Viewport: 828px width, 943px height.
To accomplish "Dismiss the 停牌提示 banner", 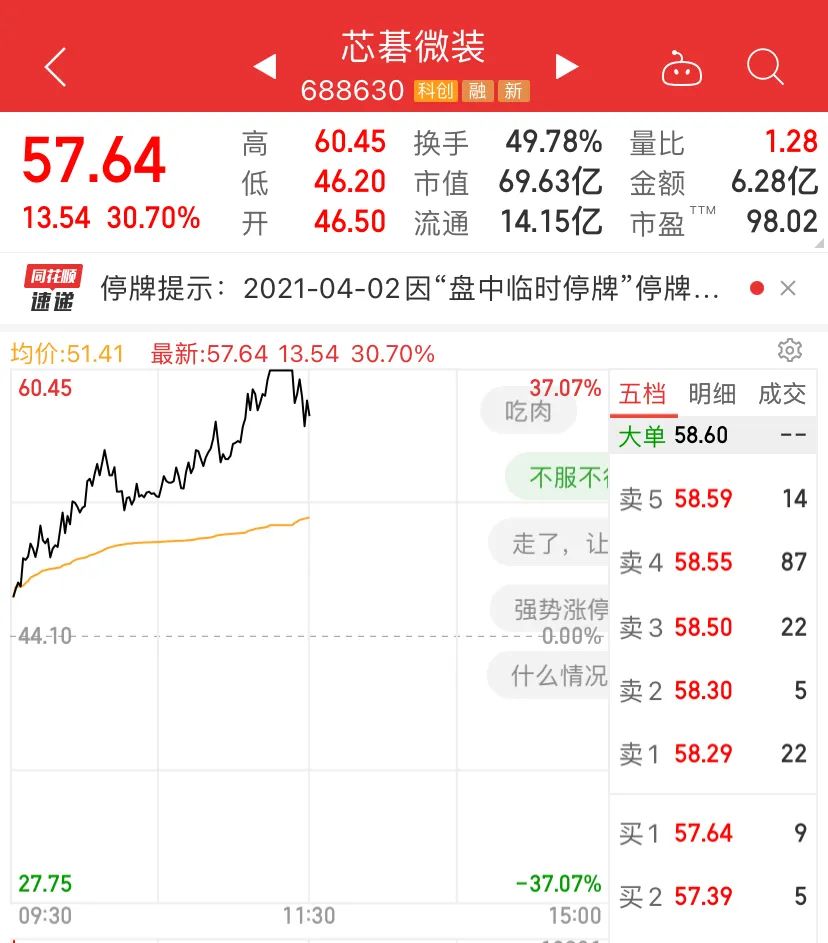I will click(x=788, y=289).
